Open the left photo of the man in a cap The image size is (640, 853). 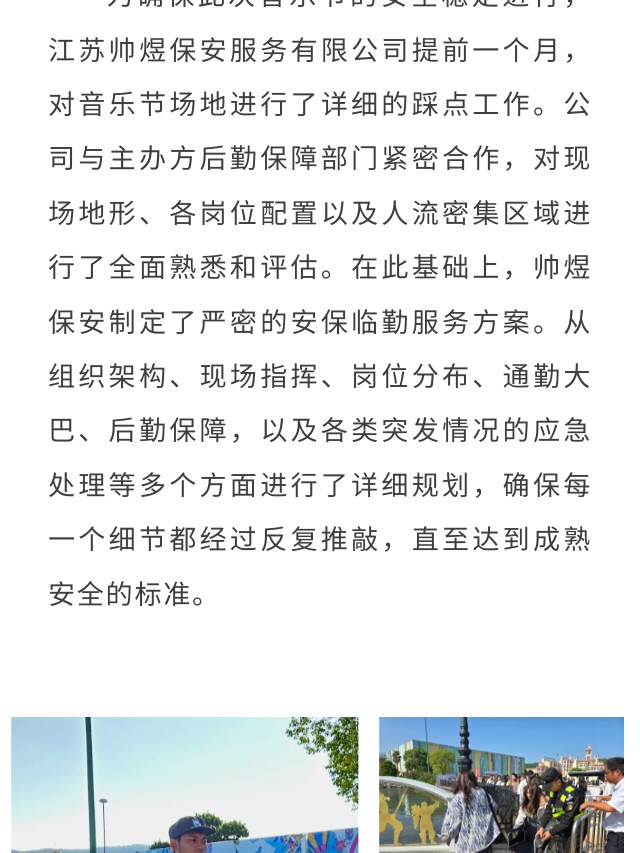click(185, 786)
